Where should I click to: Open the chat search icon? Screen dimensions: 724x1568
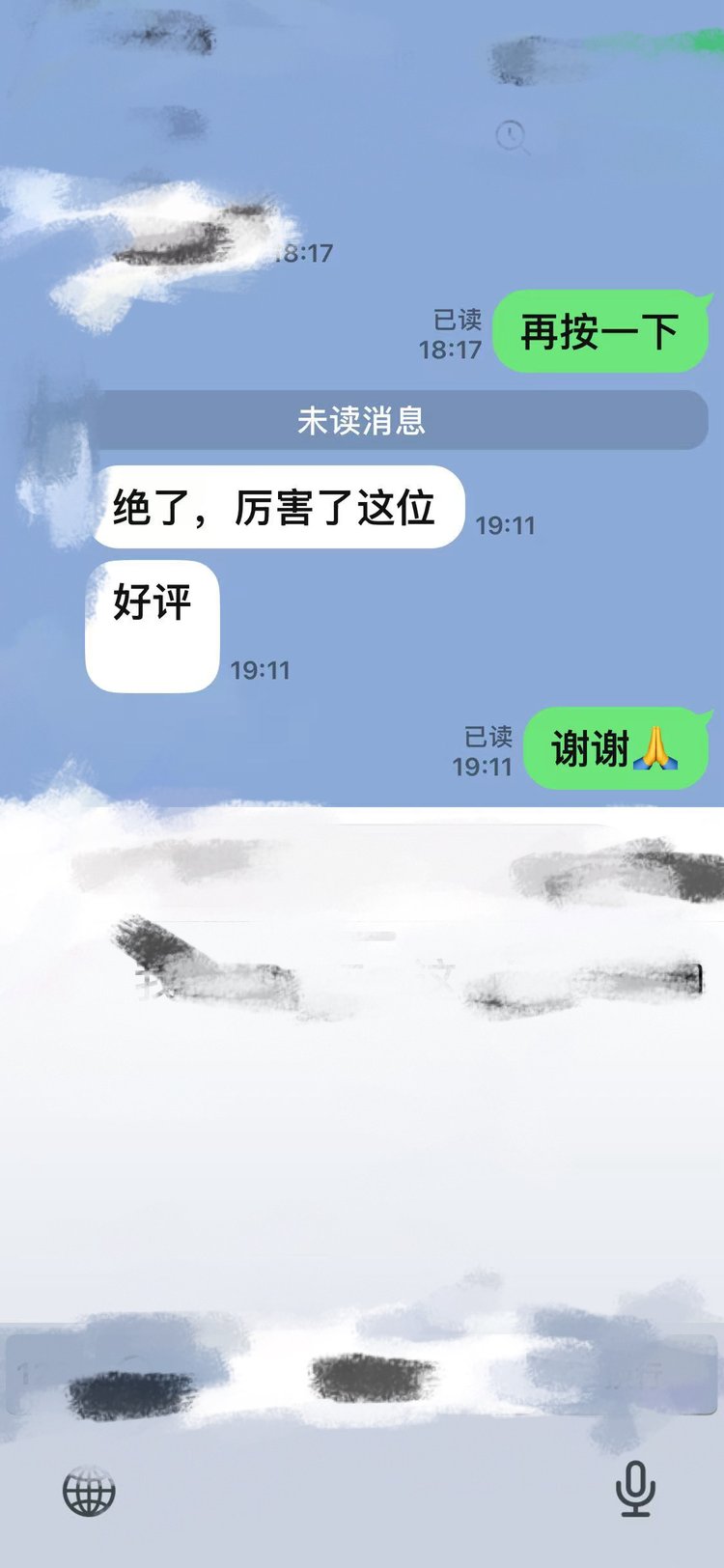tap(513, 138)
